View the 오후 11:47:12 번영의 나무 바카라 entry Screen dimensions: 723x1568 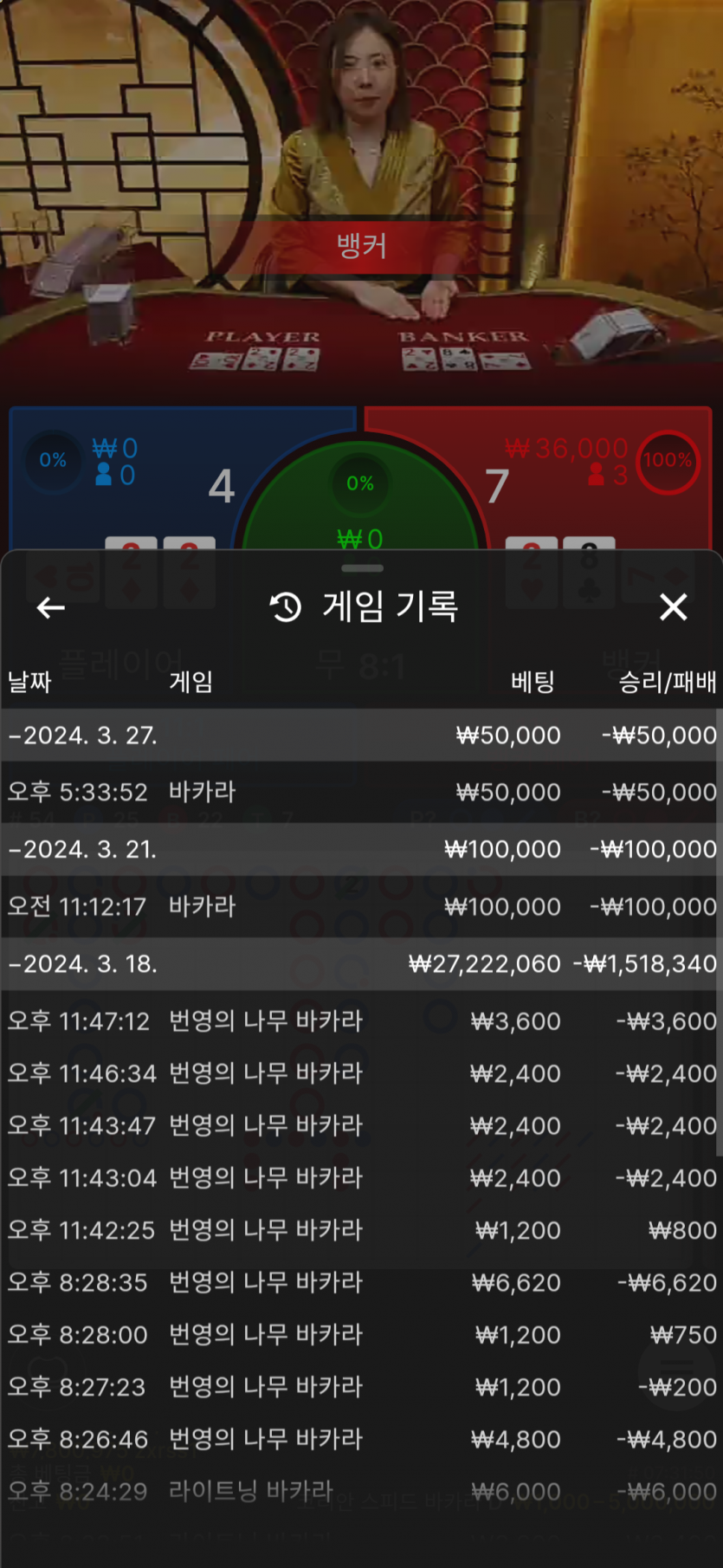point(361,1021)
